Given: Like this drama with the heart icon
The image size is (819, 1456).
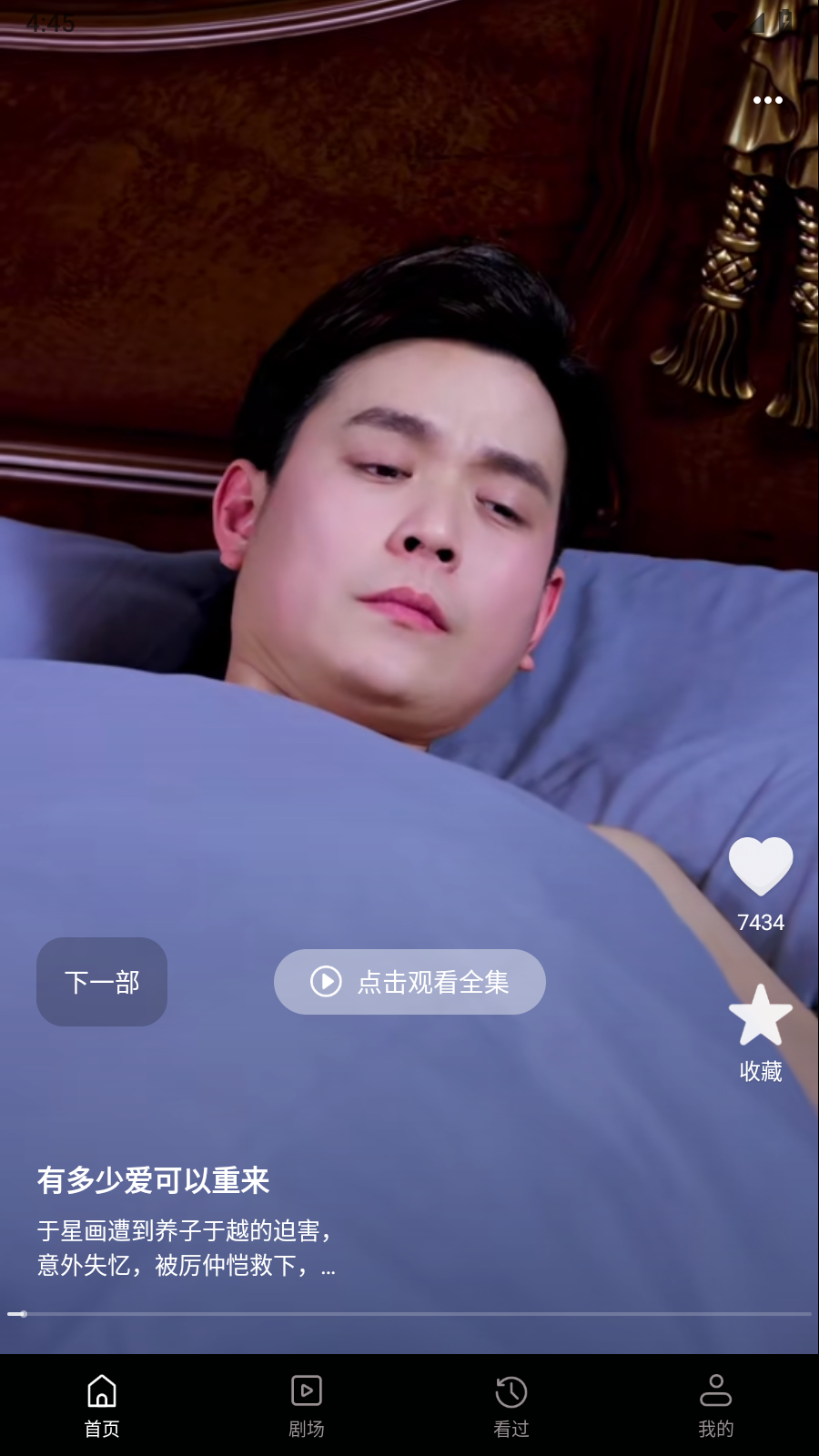Looking at the screenshot, I should tap(761, 866).
